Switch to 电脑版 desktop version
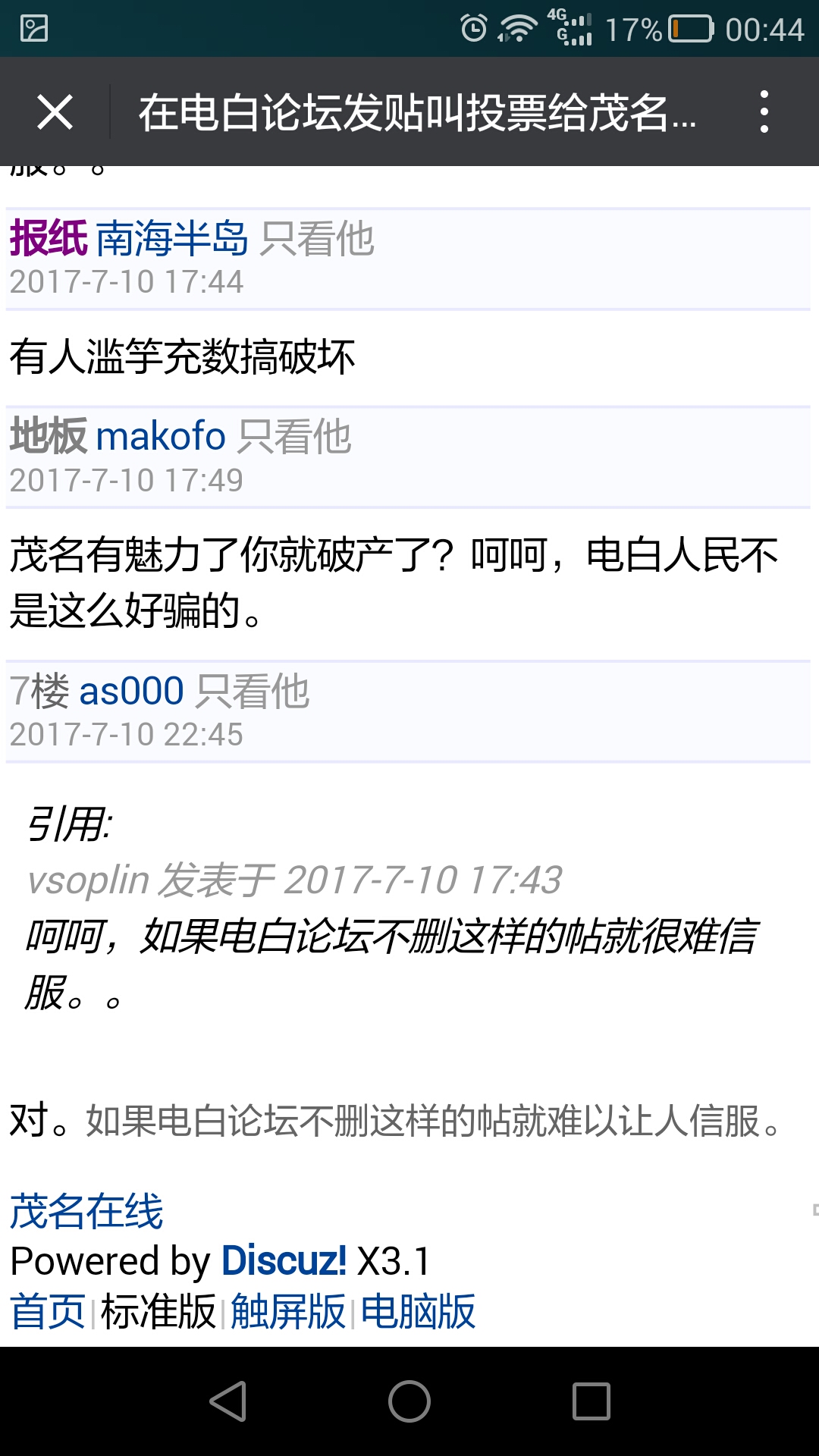Screen dimensions: 819x1456 point(419,1312)
